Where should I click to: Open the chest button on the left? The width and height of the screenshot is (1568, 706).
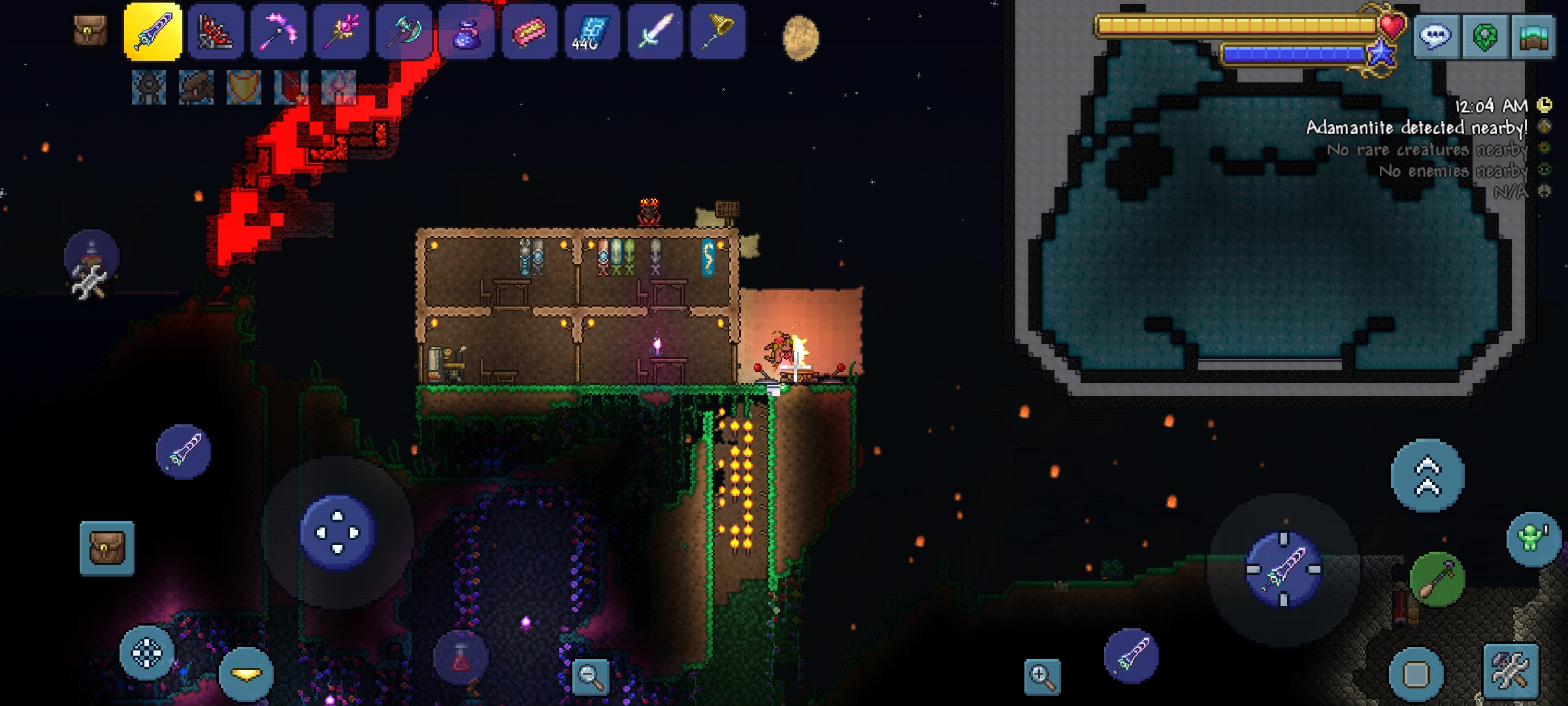107,548
